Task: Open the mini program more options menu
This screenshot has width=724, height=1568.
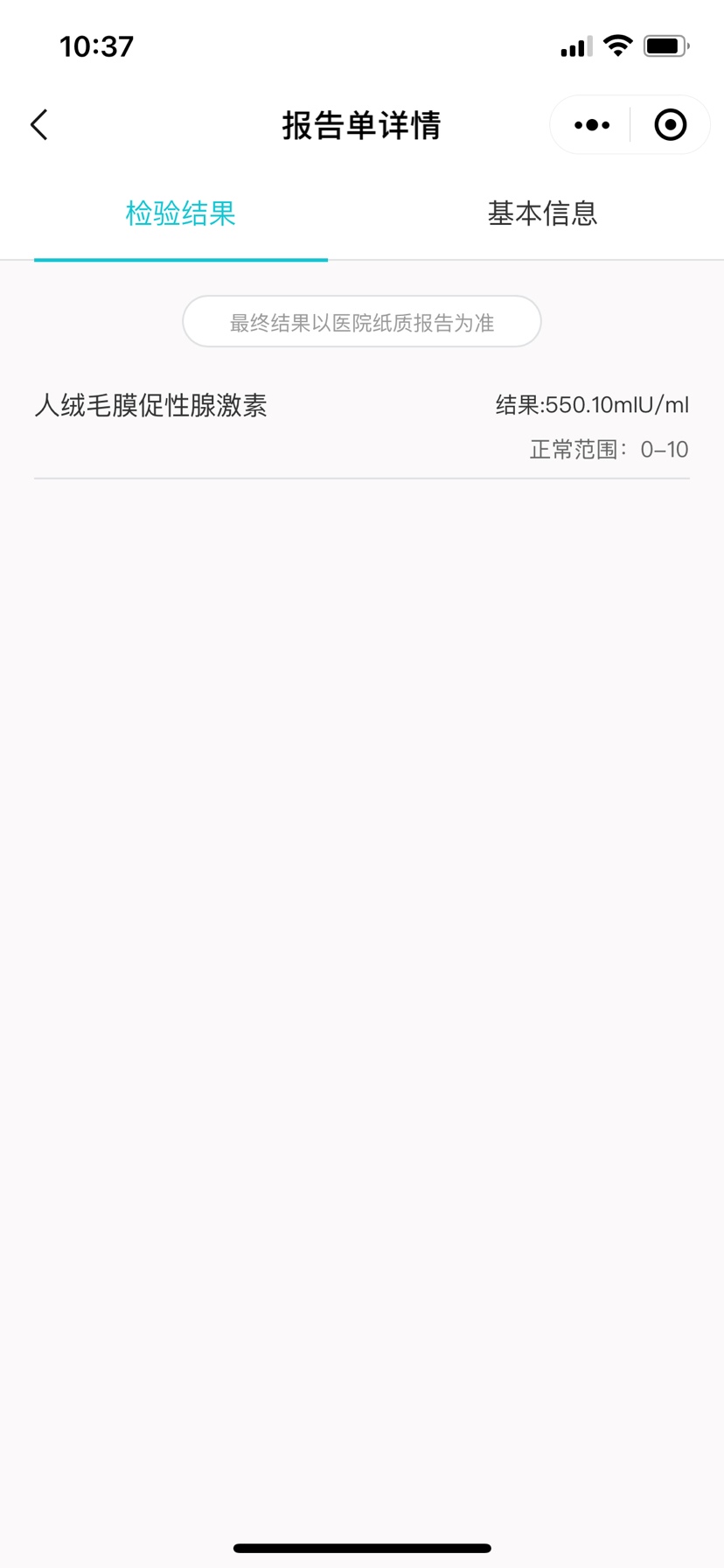Action: (592, 125)
